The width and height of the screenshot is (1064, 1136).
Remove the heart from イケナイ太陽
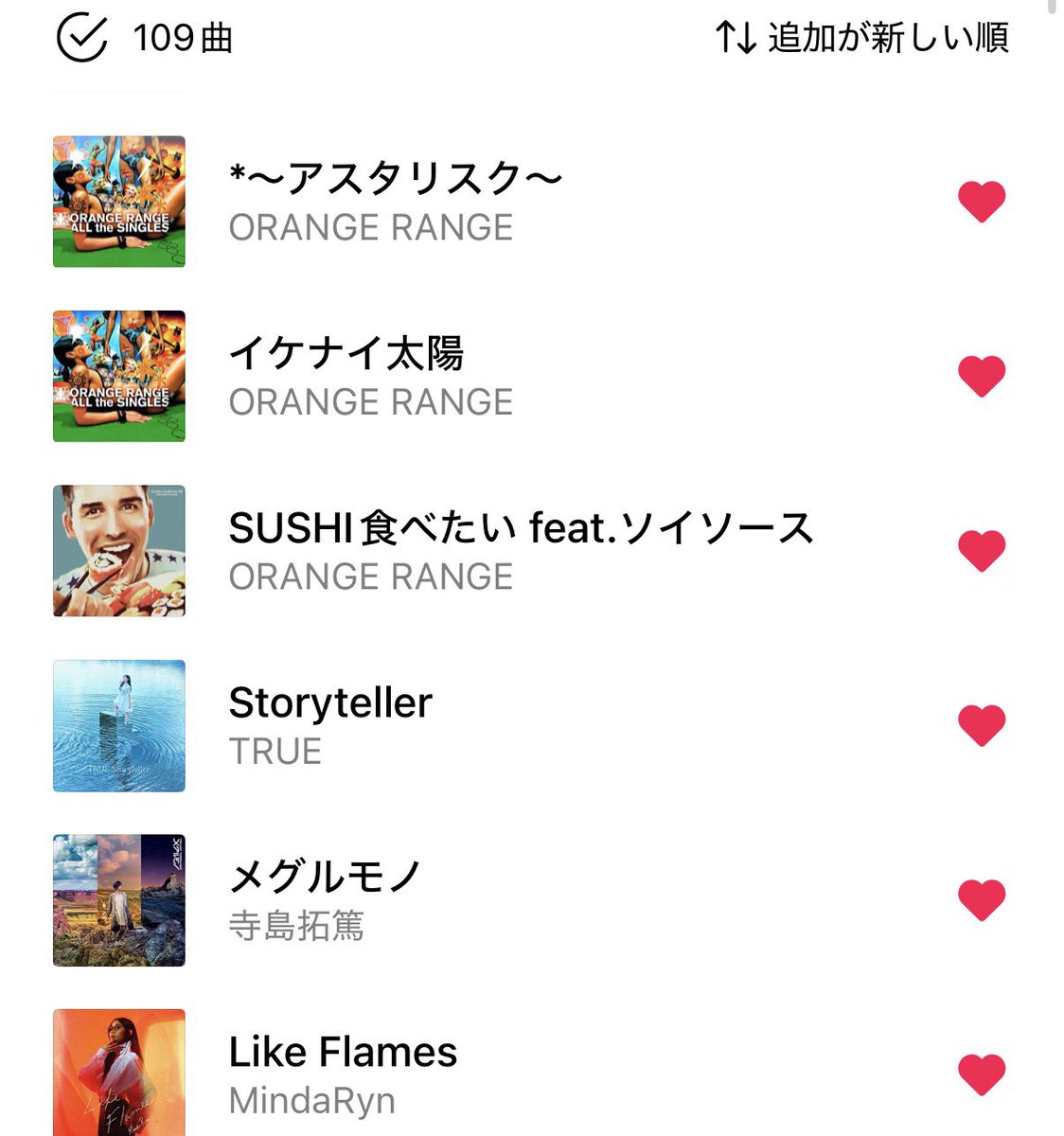(x=982, y=376)
